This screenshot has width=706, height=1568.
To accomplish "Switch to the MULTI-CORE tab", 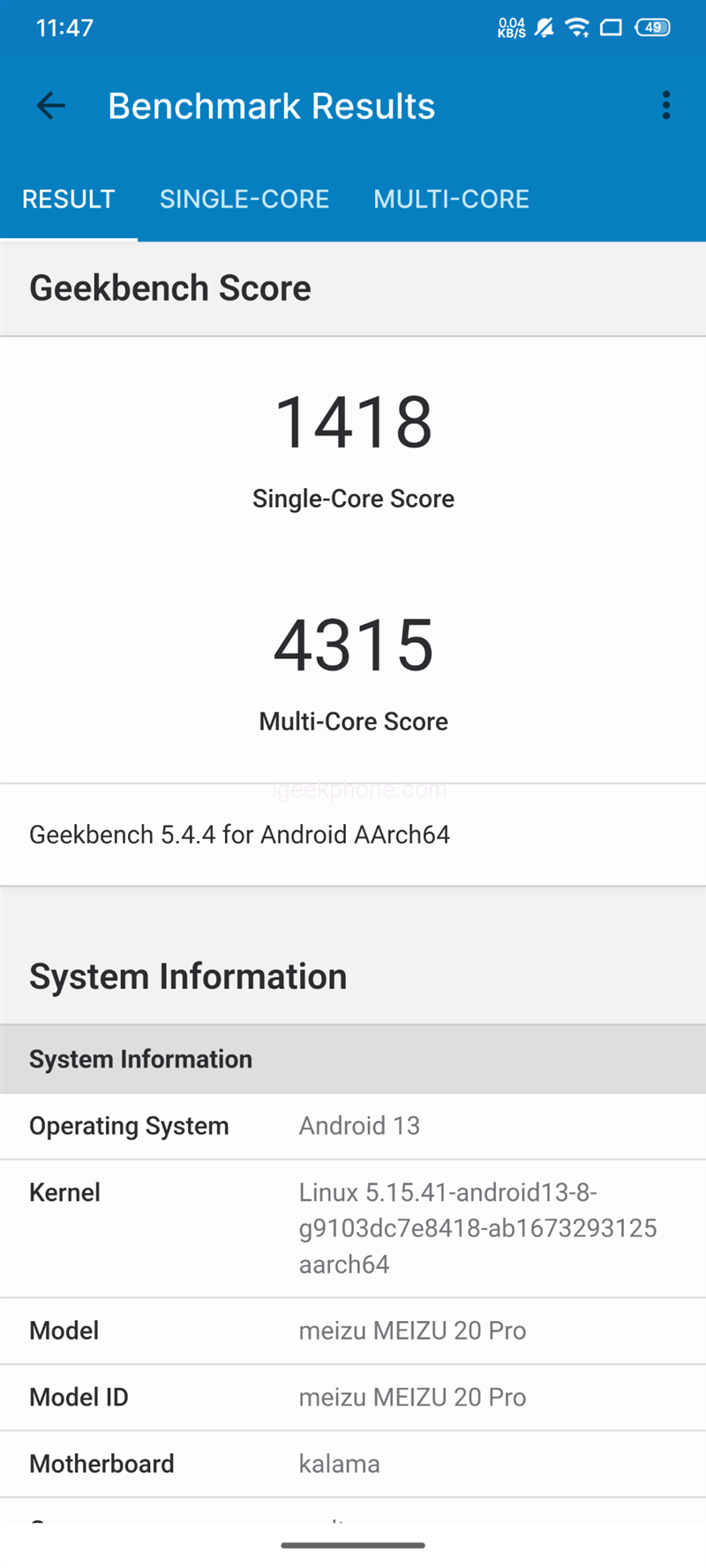I will pos(451,199).
